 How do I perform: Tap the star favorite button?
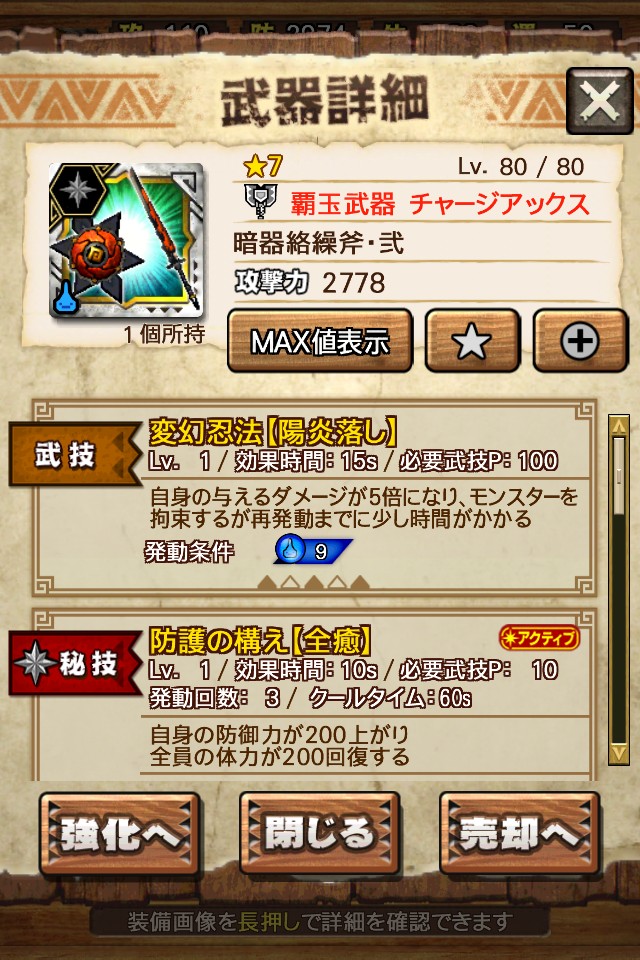[472, 342]
